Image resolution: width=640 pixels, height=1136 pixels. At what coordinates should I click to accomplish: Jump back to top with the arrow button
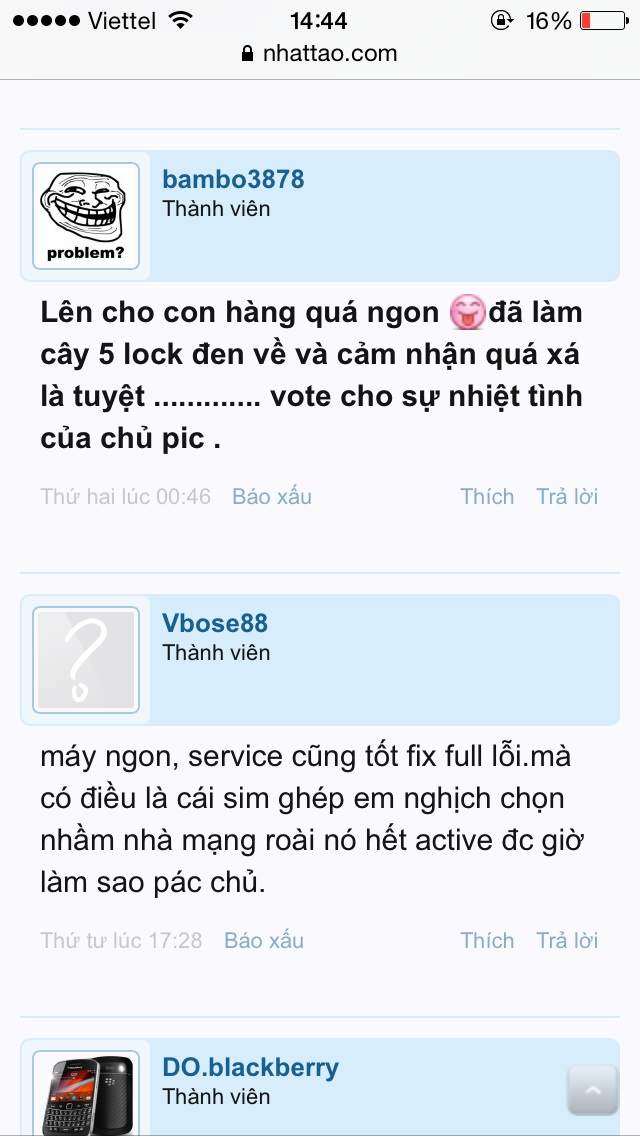(593, 1090)
